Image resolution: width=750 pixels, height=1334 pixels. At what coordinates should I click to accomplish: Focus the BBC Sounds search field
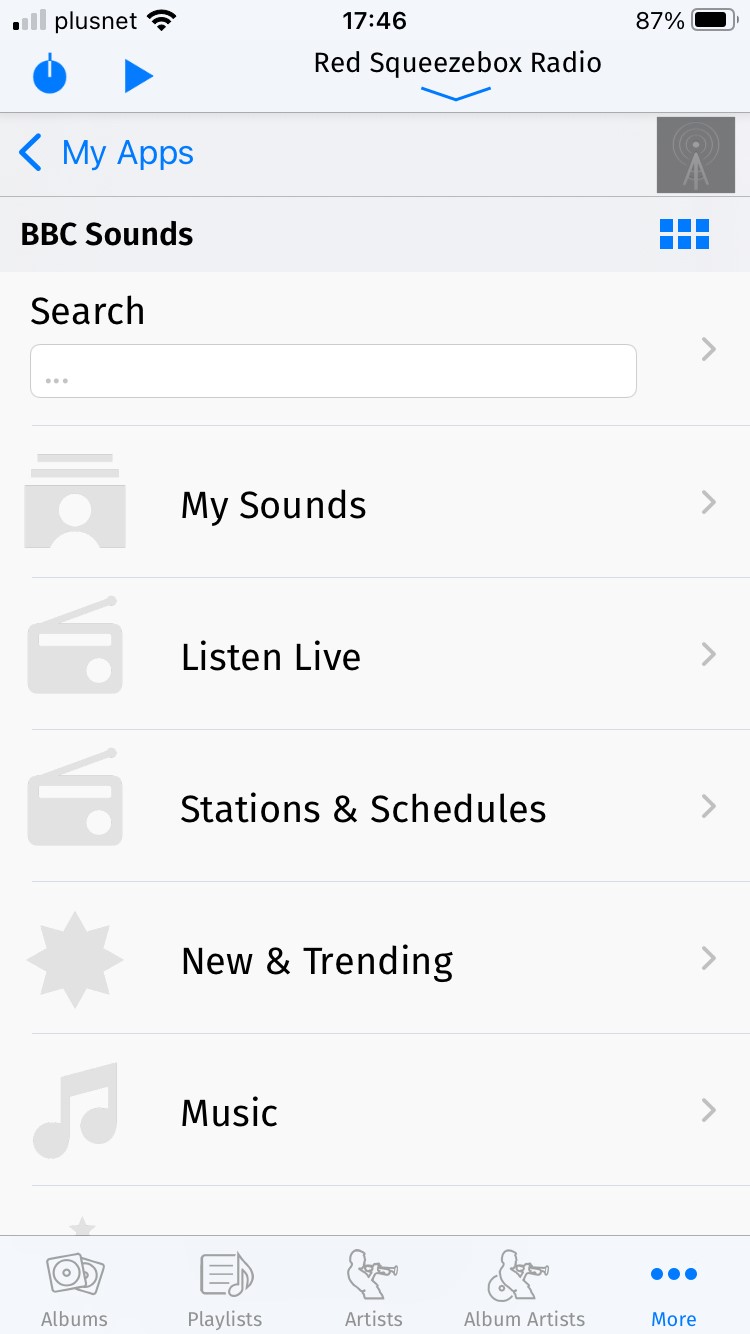333,371
